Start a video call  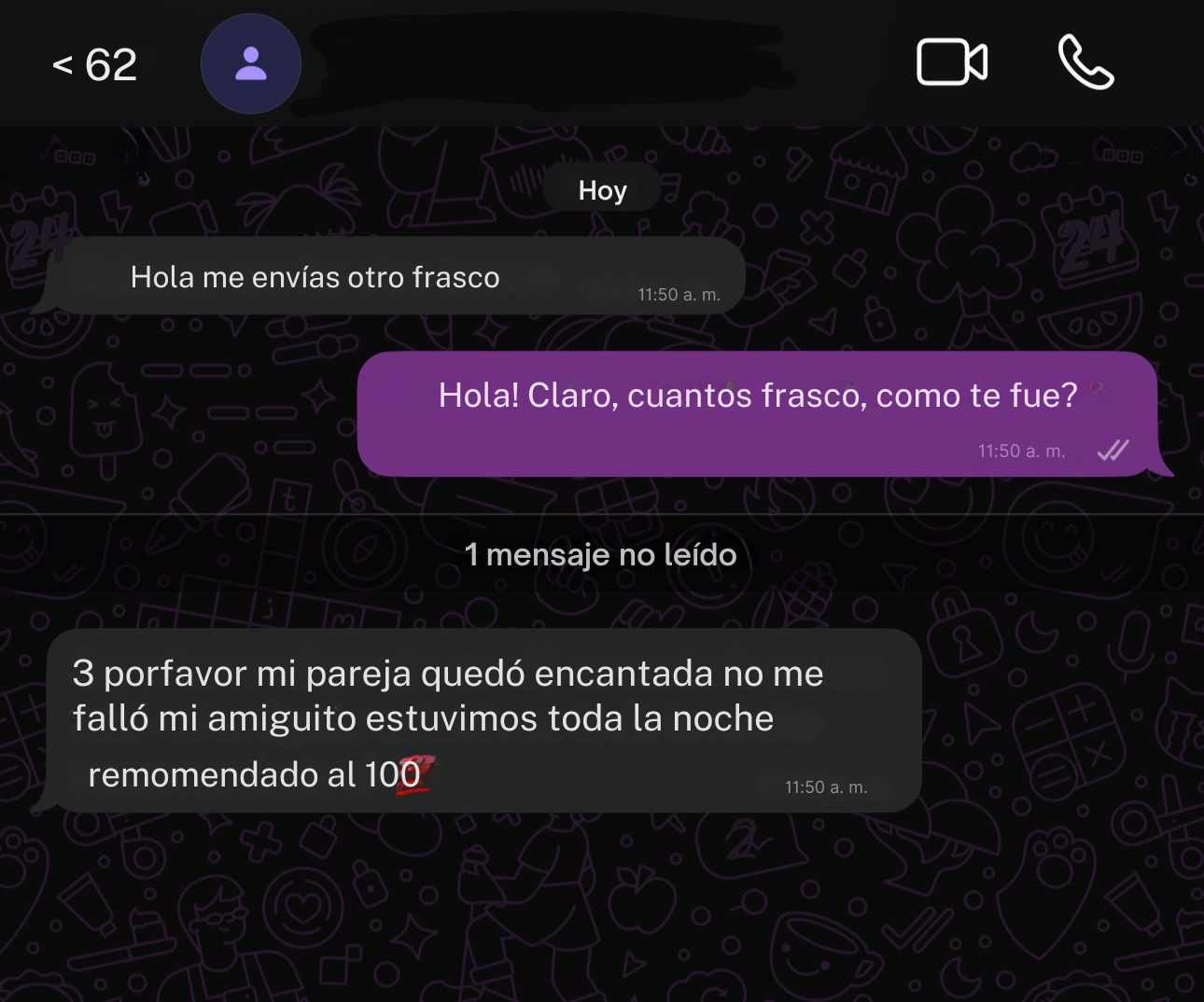coord(951,63)
